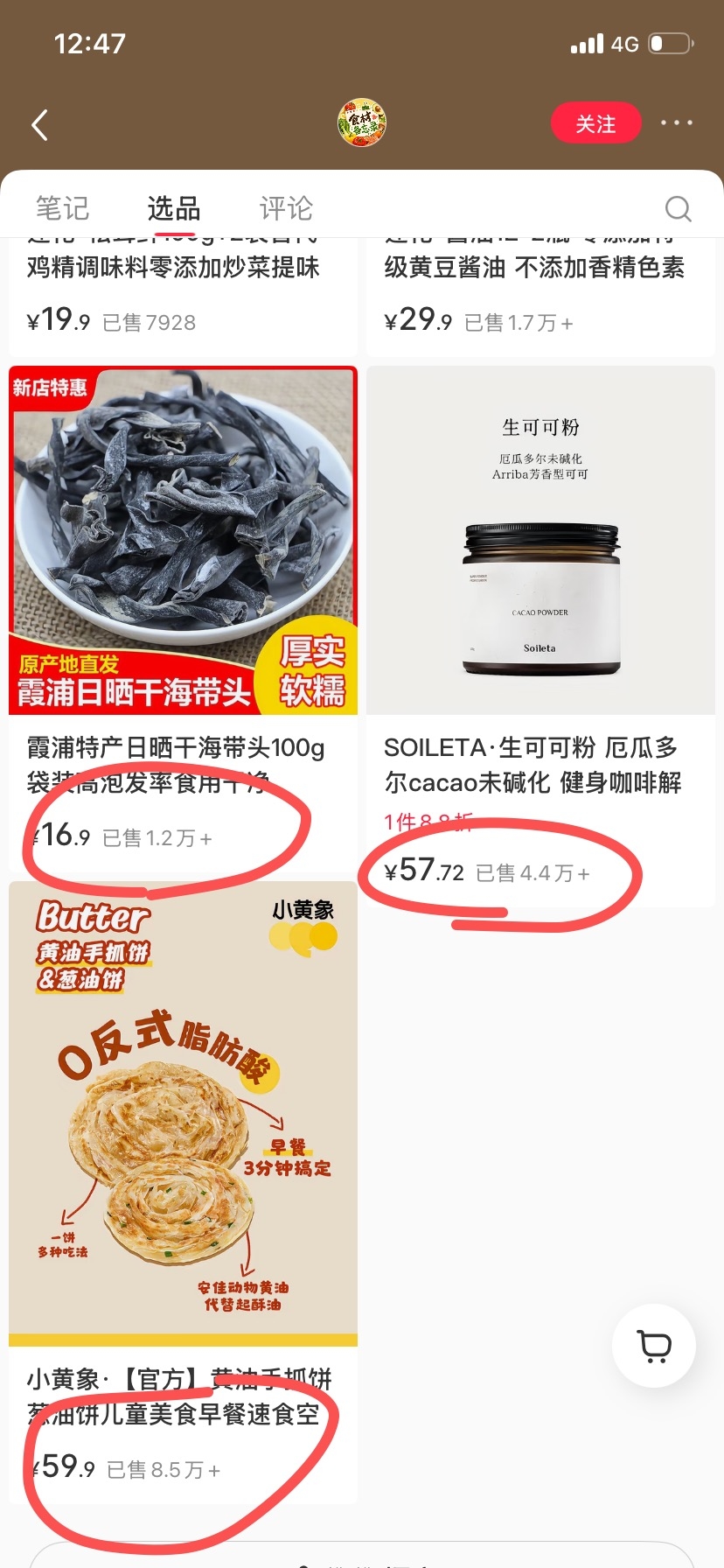Follow the account with the red 关注 button

[595, 123]
